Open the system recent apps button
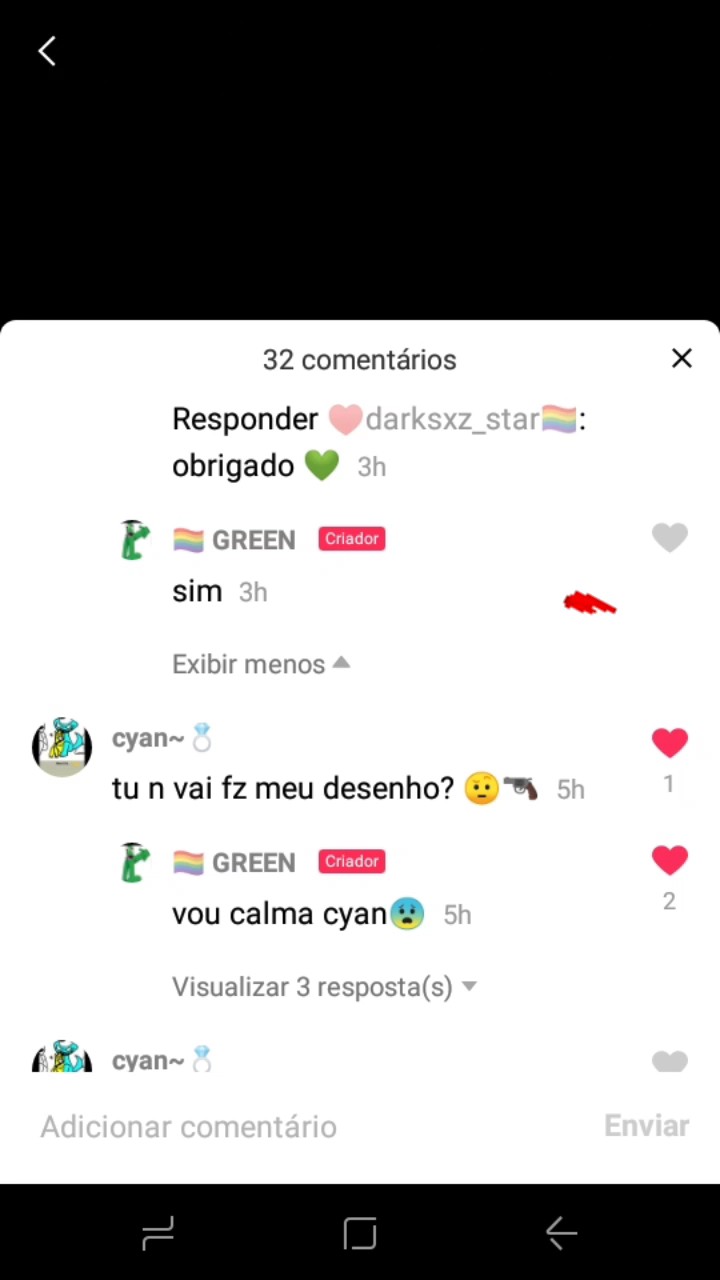This screenshot has width=720, height=1280. 158,1233
